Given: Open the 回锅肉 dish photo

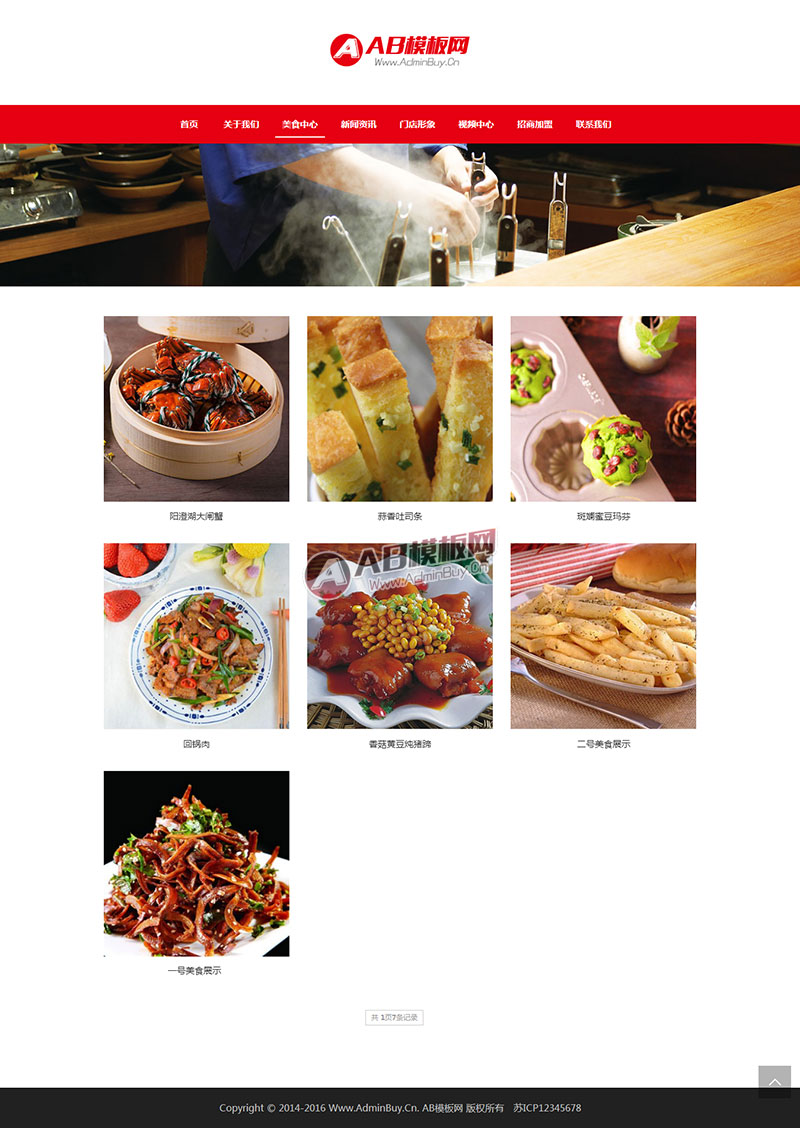Looking at the screenshot, I should (196, 636).
